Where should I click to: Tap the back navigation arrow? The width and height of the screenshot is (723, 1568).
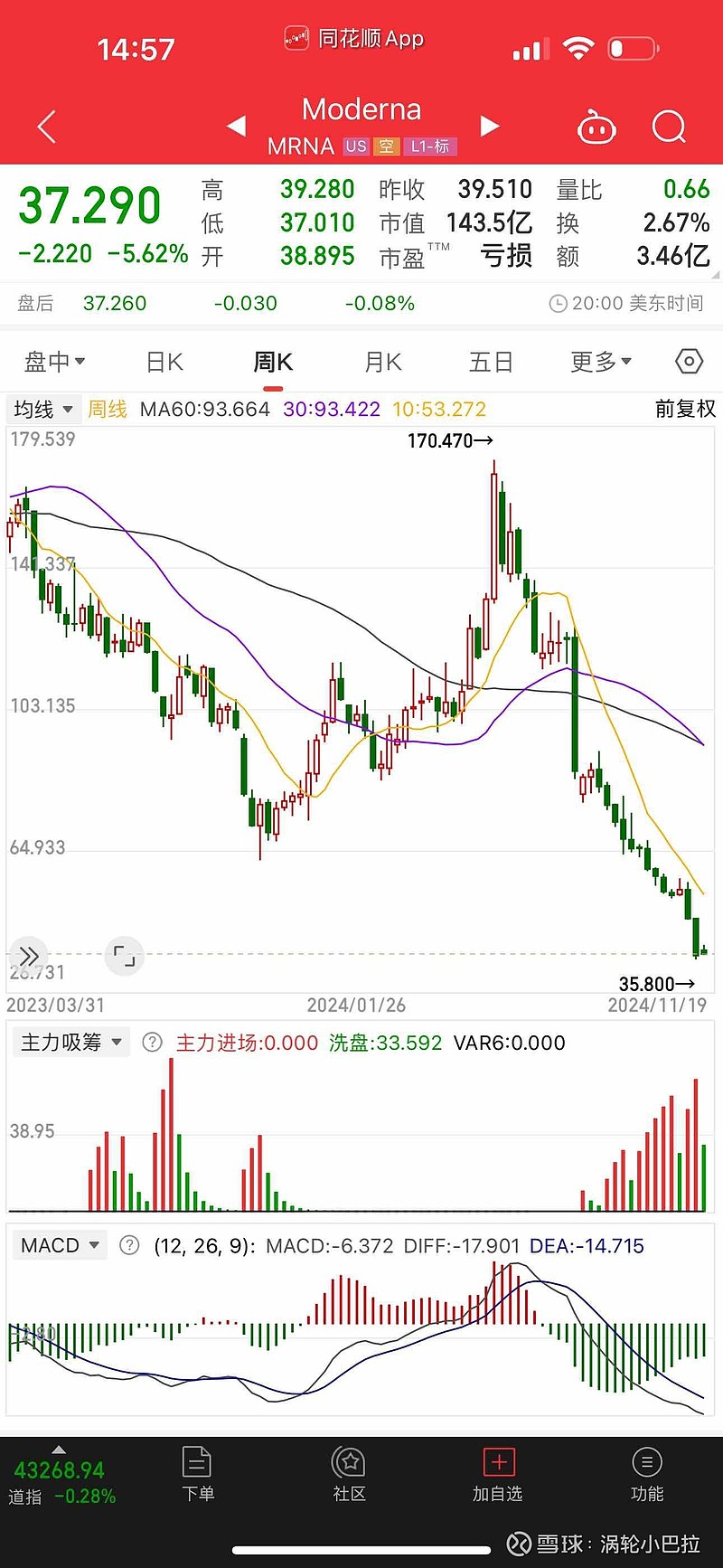coord(45,128)
